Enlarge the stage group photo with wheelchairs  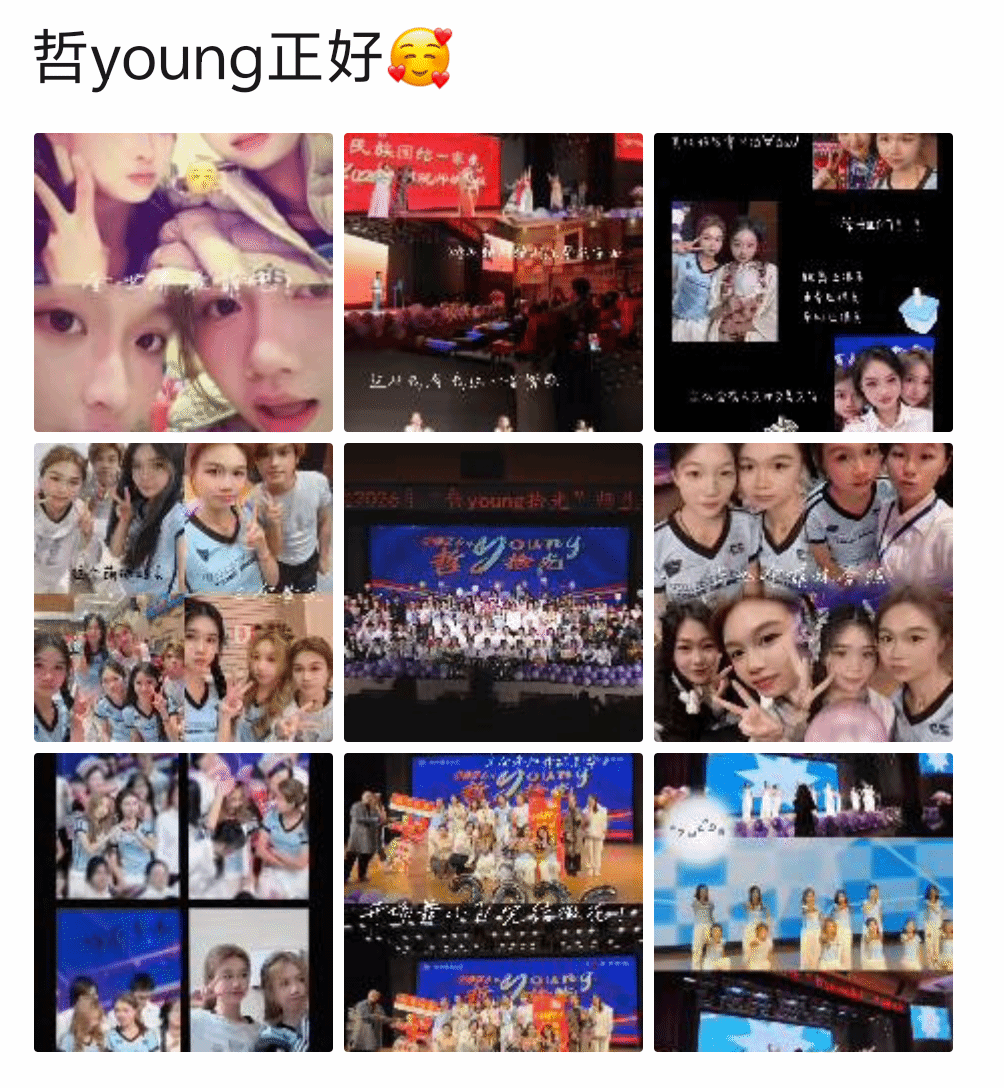493,902
